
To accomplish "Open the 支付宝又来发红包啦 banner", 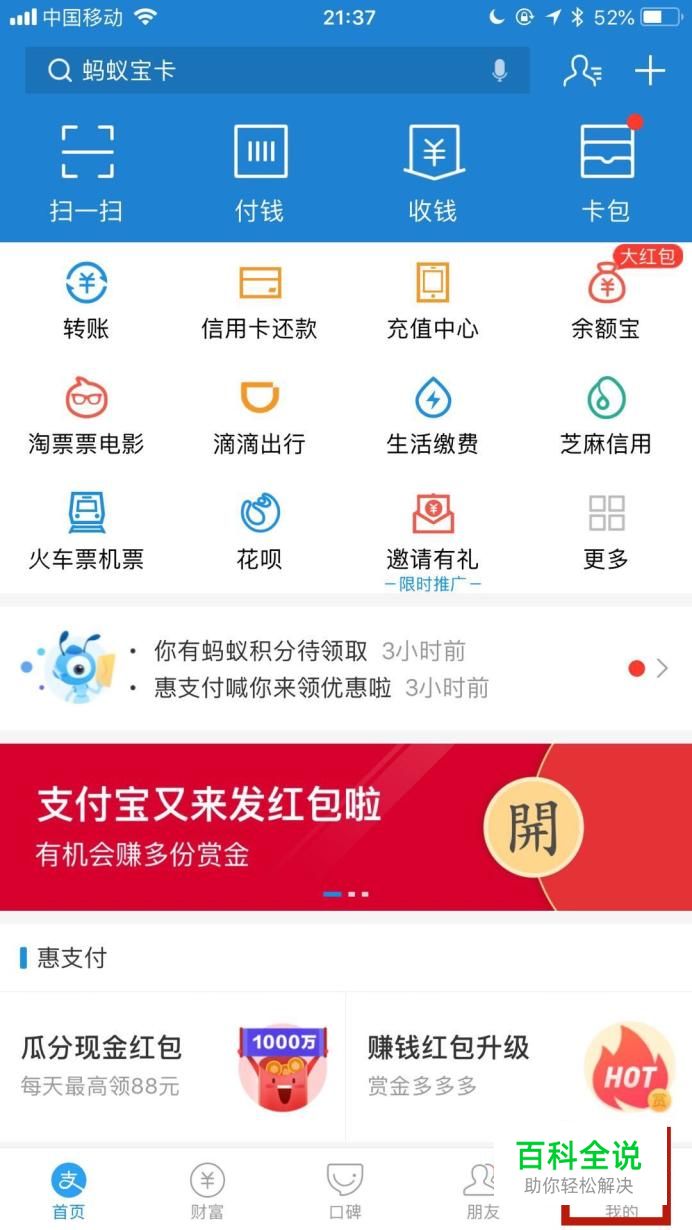I will [345, 827].
